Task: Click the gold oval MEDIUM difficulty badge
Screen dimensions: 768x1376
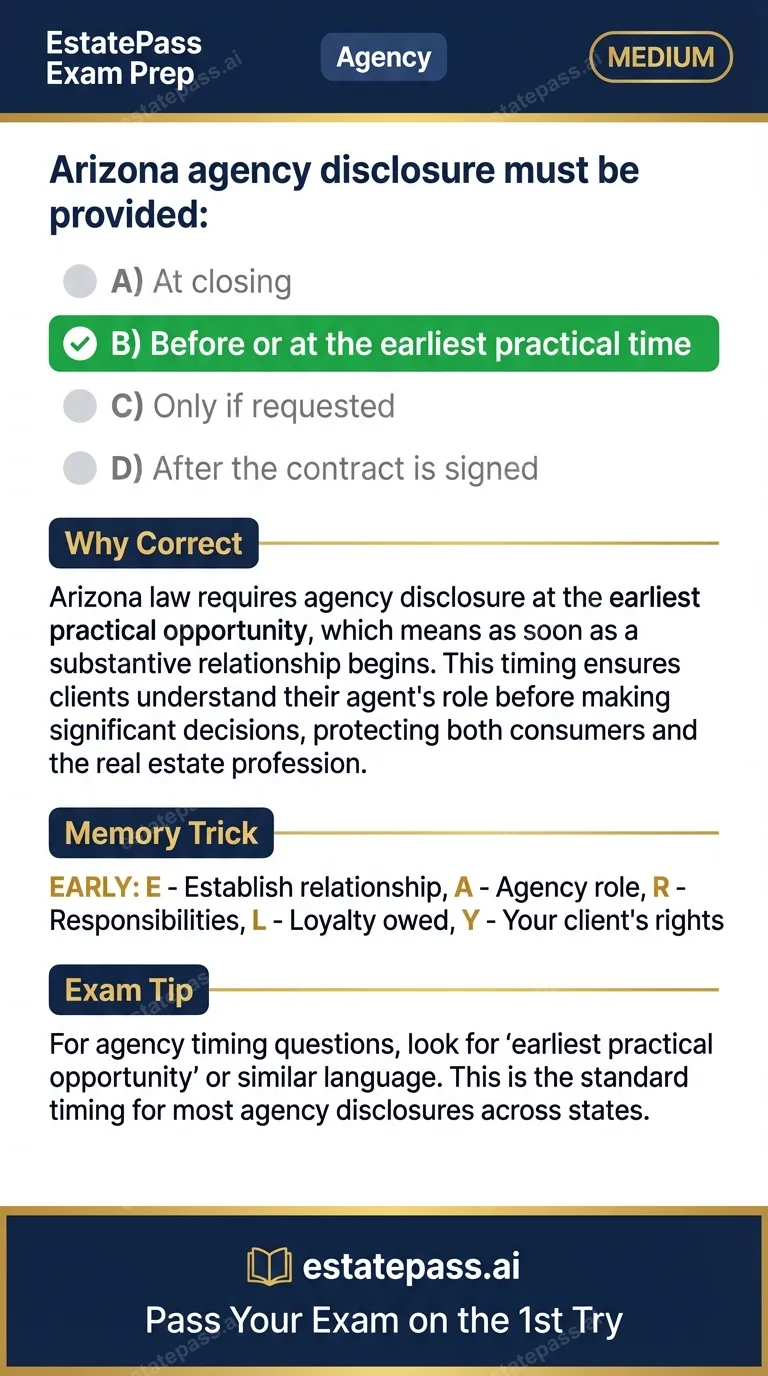Action: point(660,57)
